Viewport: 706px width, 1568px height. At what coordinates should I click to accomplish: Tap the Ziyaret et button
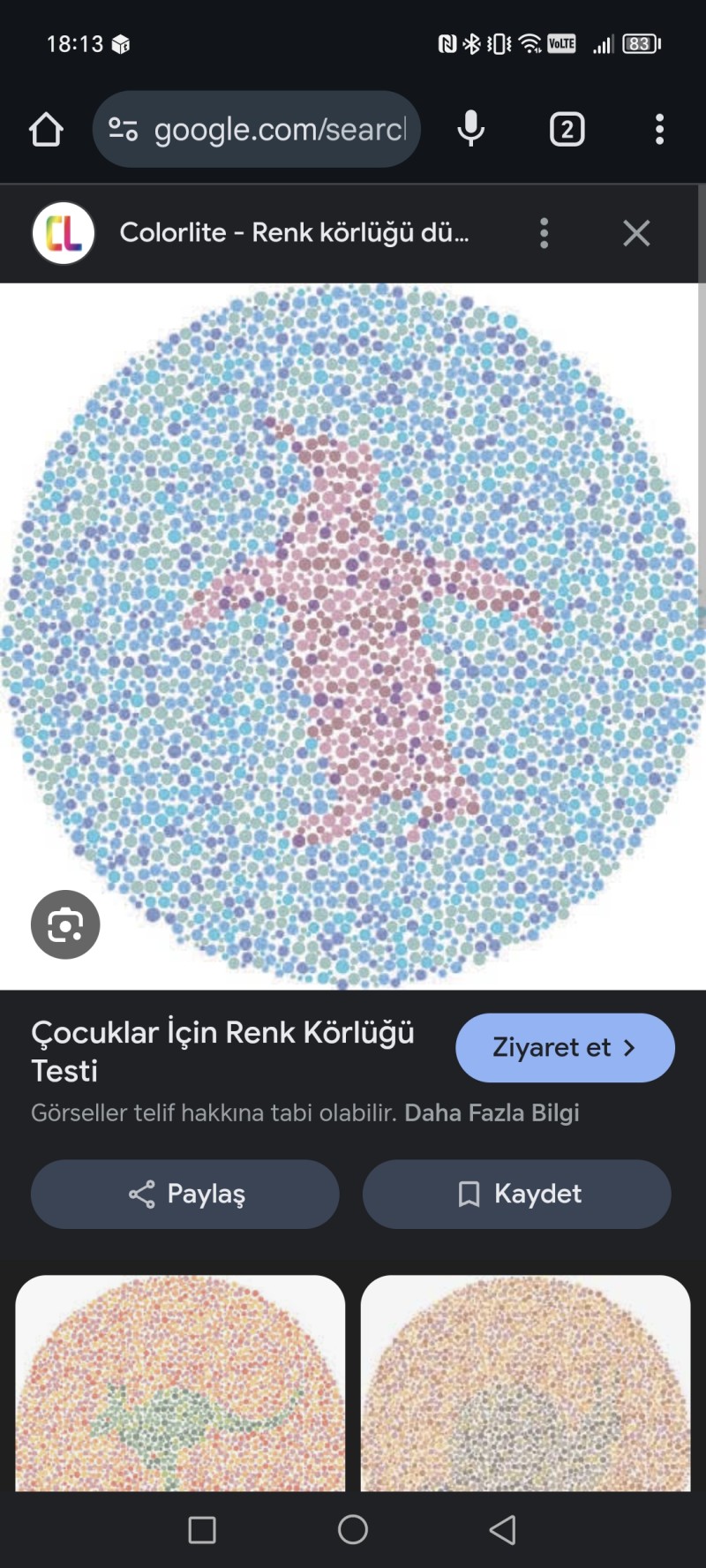click(x=565, y=1048)
